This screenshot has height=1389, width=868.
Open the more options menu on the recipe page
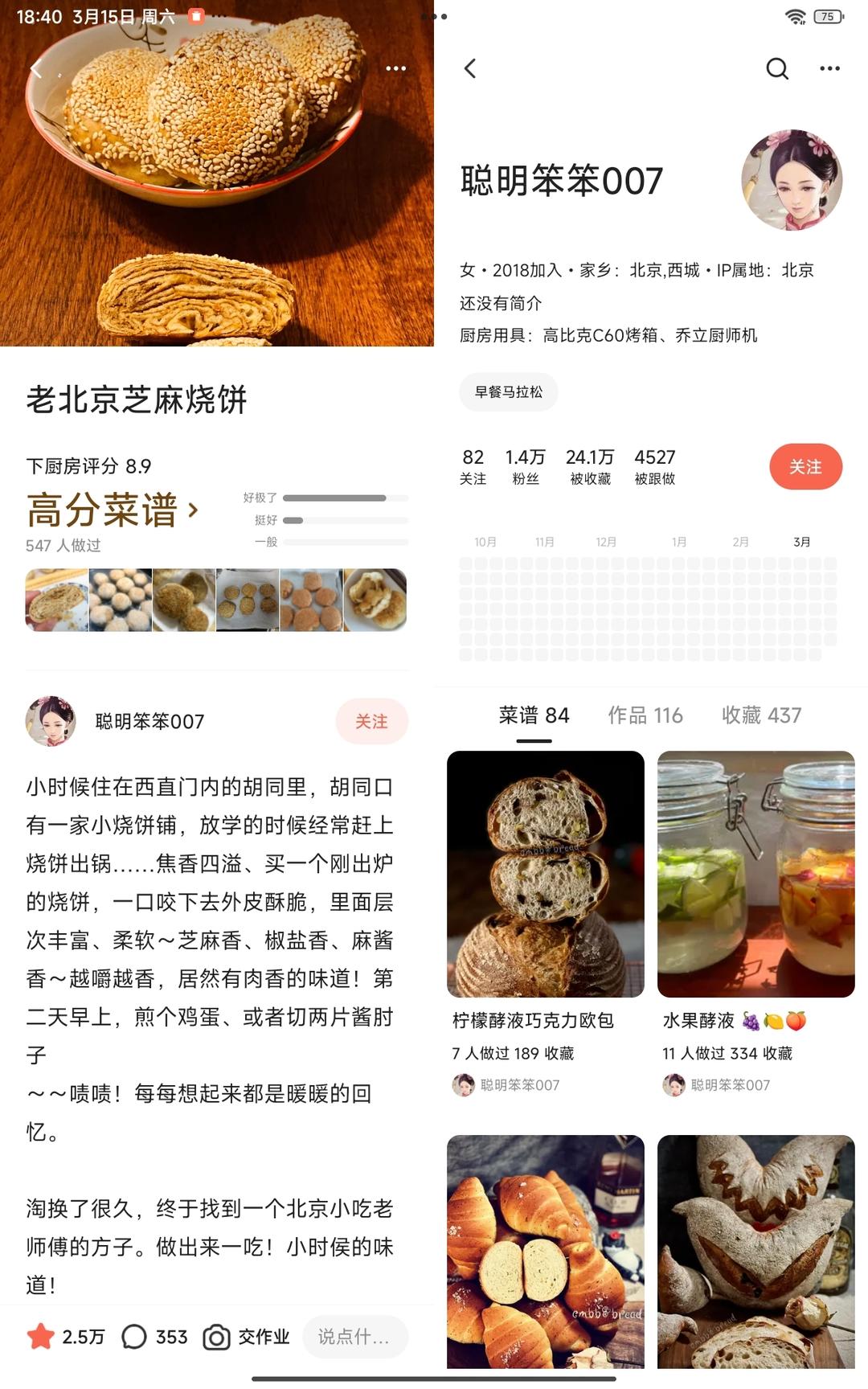pyautogui.click(x=395, y=68)
